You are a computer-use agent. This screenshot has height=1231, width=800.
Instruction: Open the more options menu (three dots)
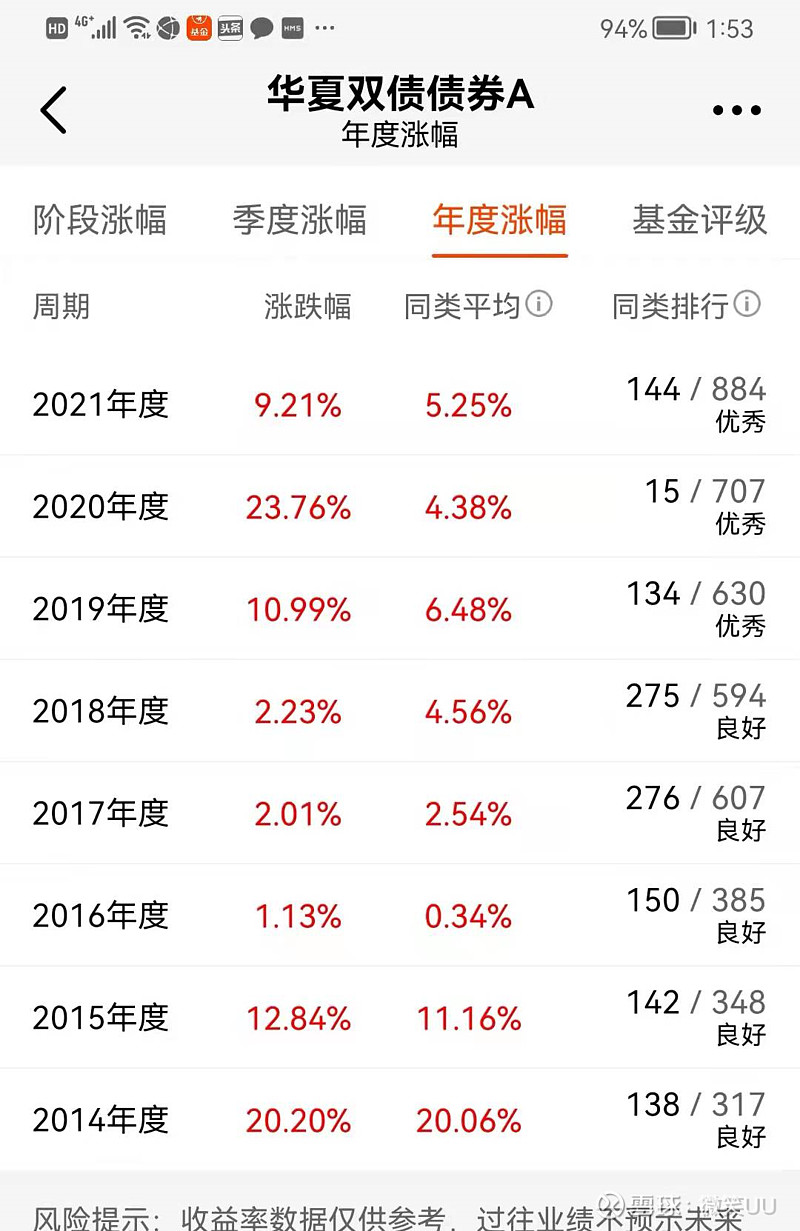736,110
